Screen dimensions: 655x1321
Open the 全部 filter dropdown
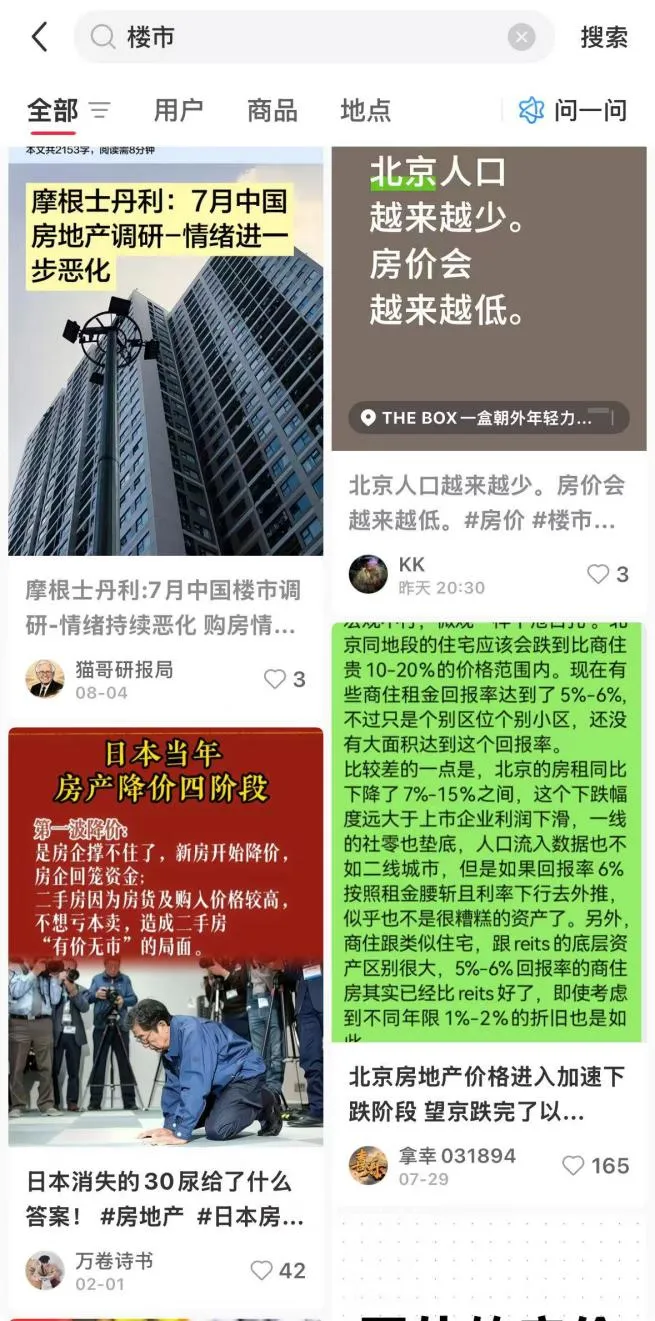pyautogui.click(x=100, y=110)
